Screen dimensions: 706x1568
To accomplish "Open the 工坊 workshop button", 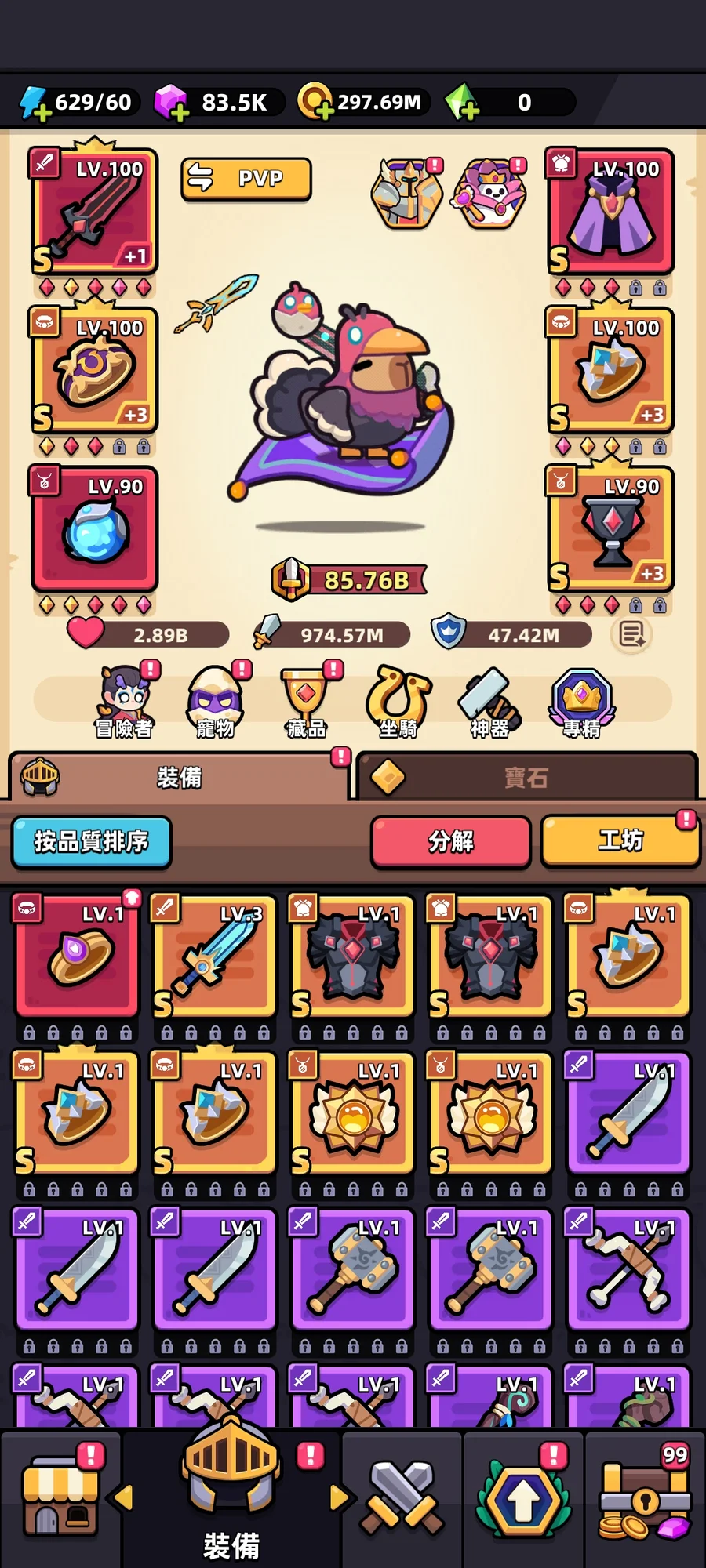I will pyautogui.click(x=620, y=841).
